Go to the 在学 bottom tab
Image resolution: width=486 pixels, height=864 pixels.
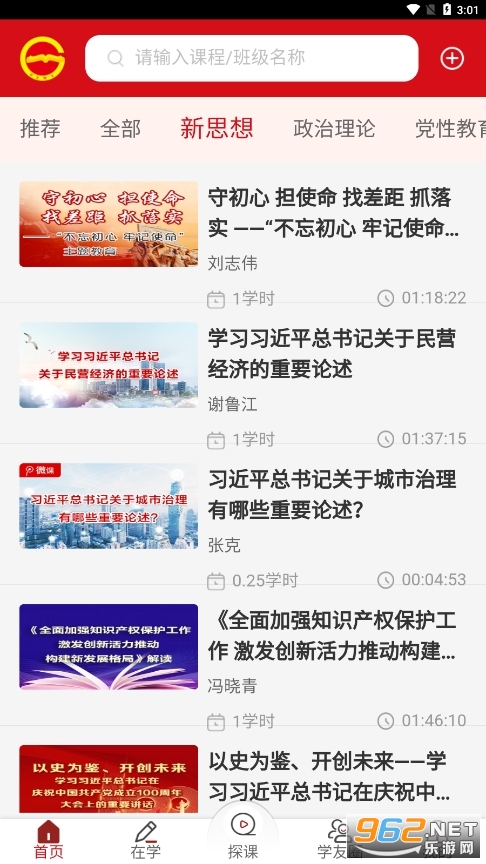145,841
